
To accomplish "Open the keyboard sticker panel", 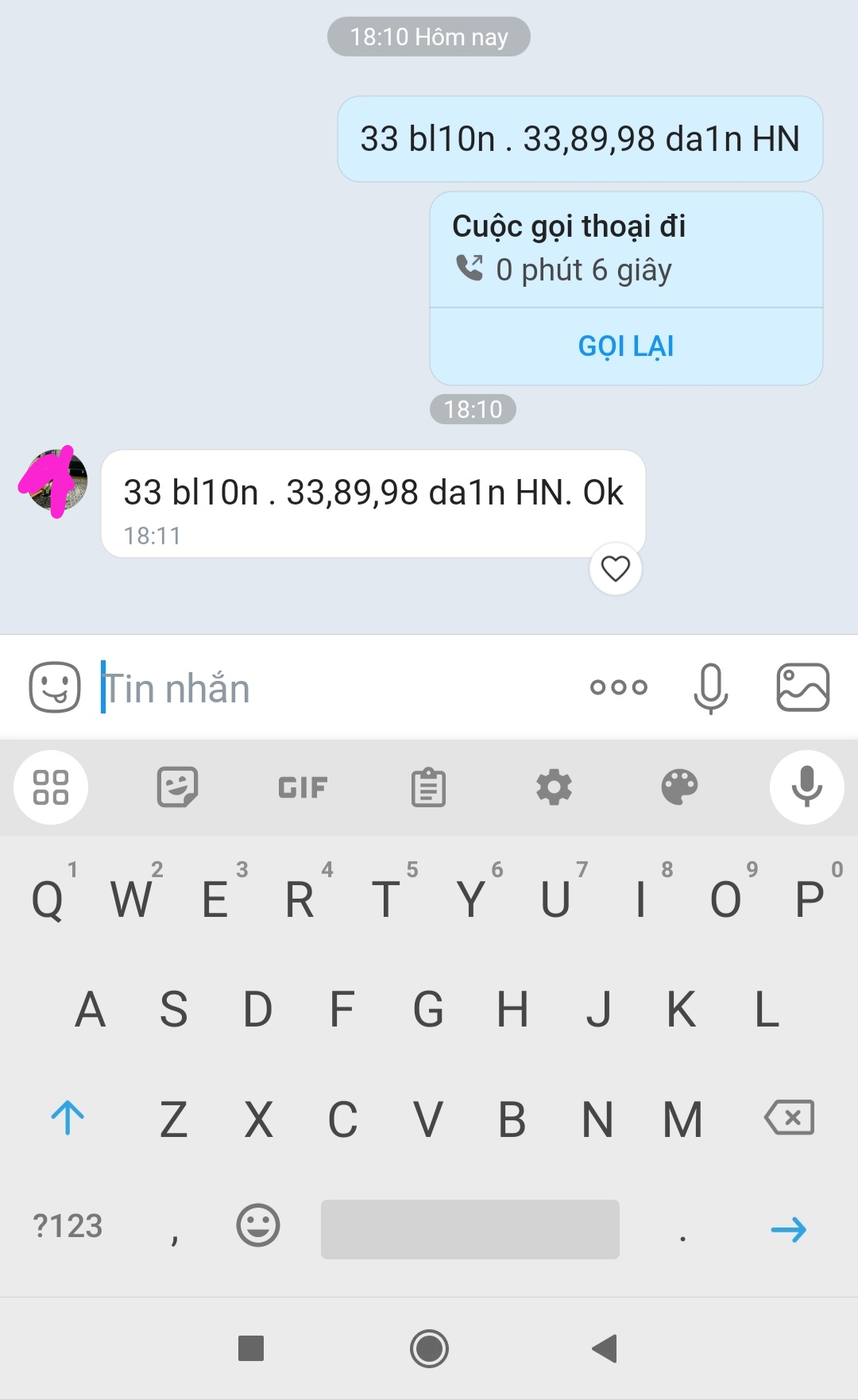I will click(x=177, y=787).
